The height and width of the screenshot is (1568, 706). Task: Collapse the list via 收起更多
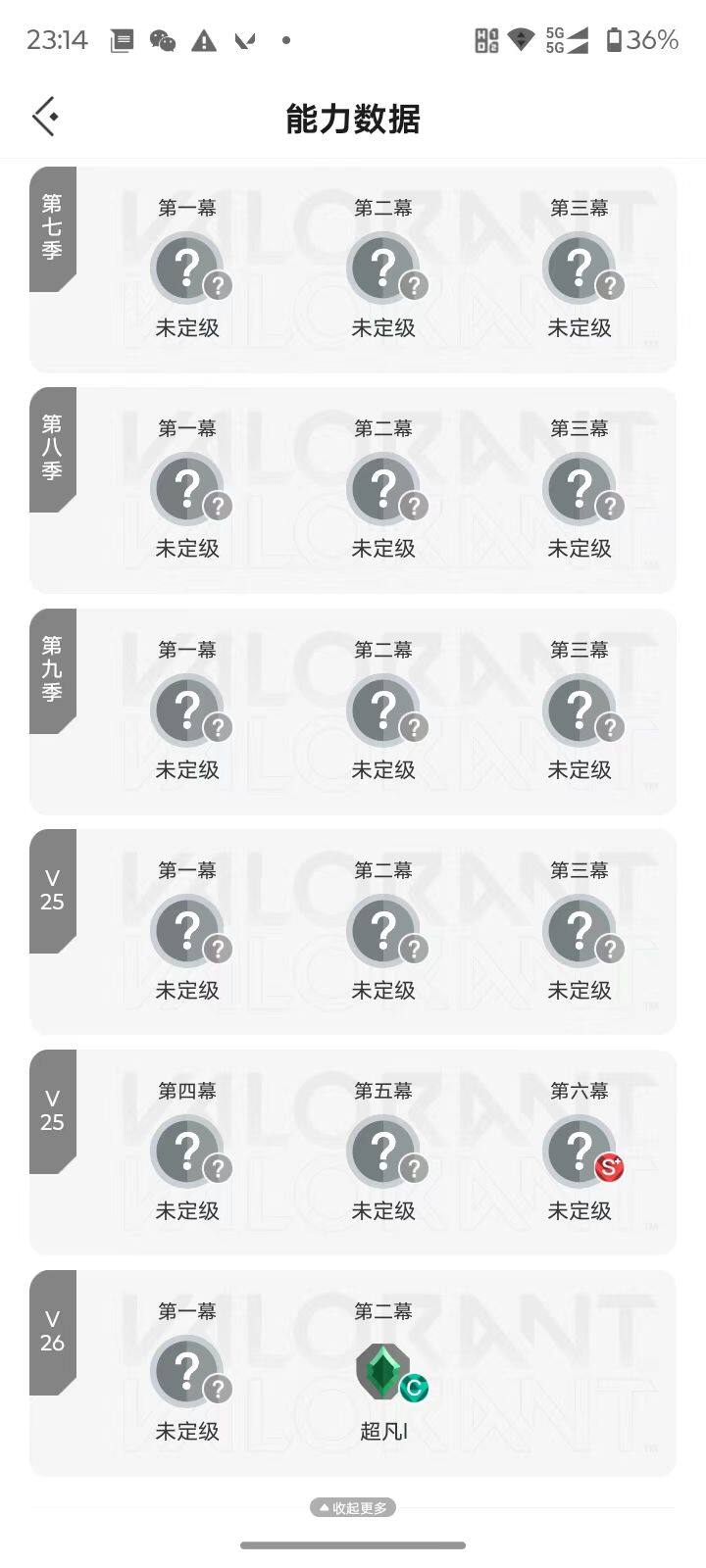click(x=353, y=1507)
